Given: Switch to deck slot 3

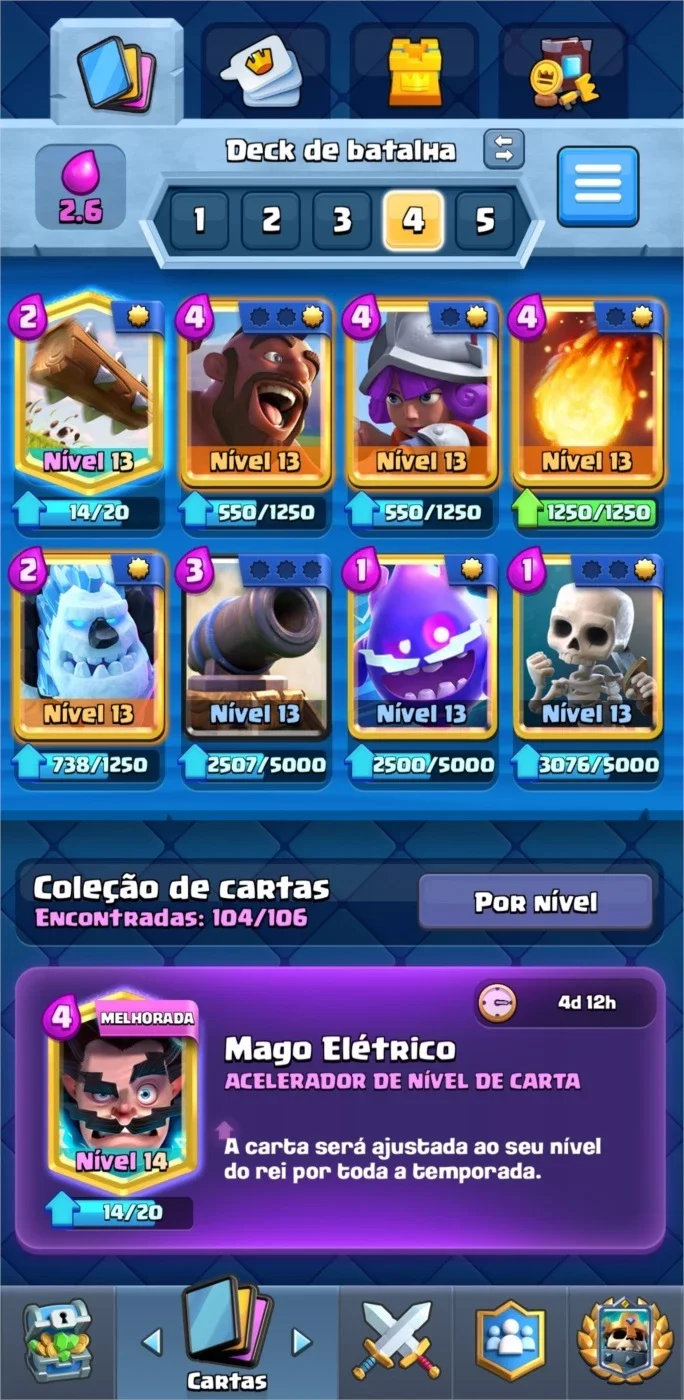Looking at the screenshot, I should click(x=343, y=220).
